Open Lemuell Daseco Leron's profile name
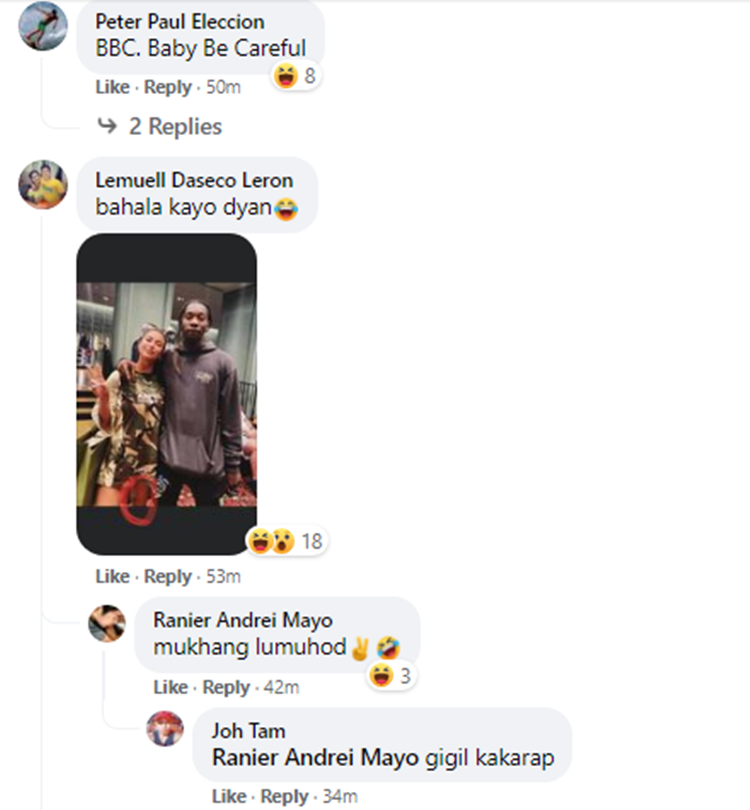 [194, 180]
